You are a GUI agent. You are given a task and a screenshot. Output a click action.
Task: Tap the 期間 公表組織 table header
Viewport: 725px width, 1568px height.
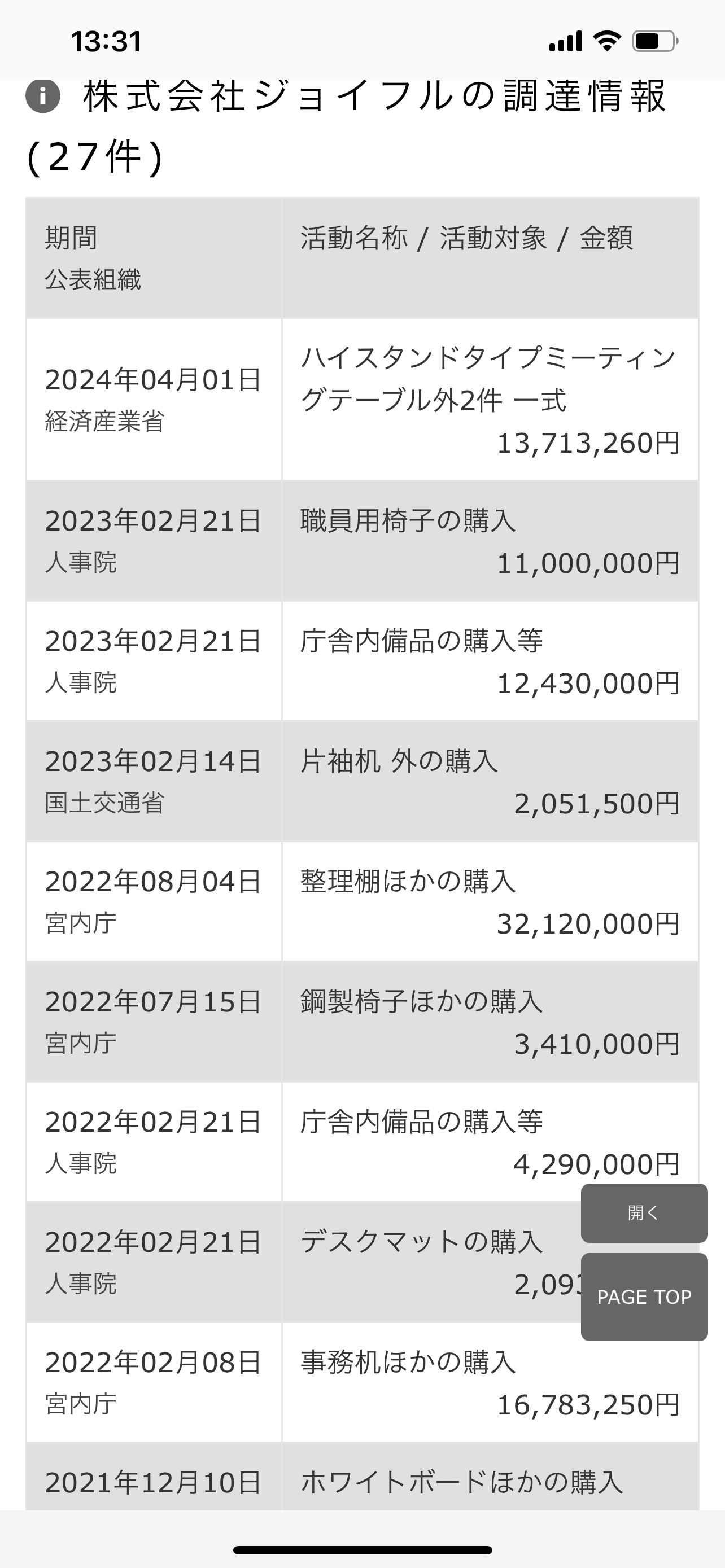click(x=152, y=259)
